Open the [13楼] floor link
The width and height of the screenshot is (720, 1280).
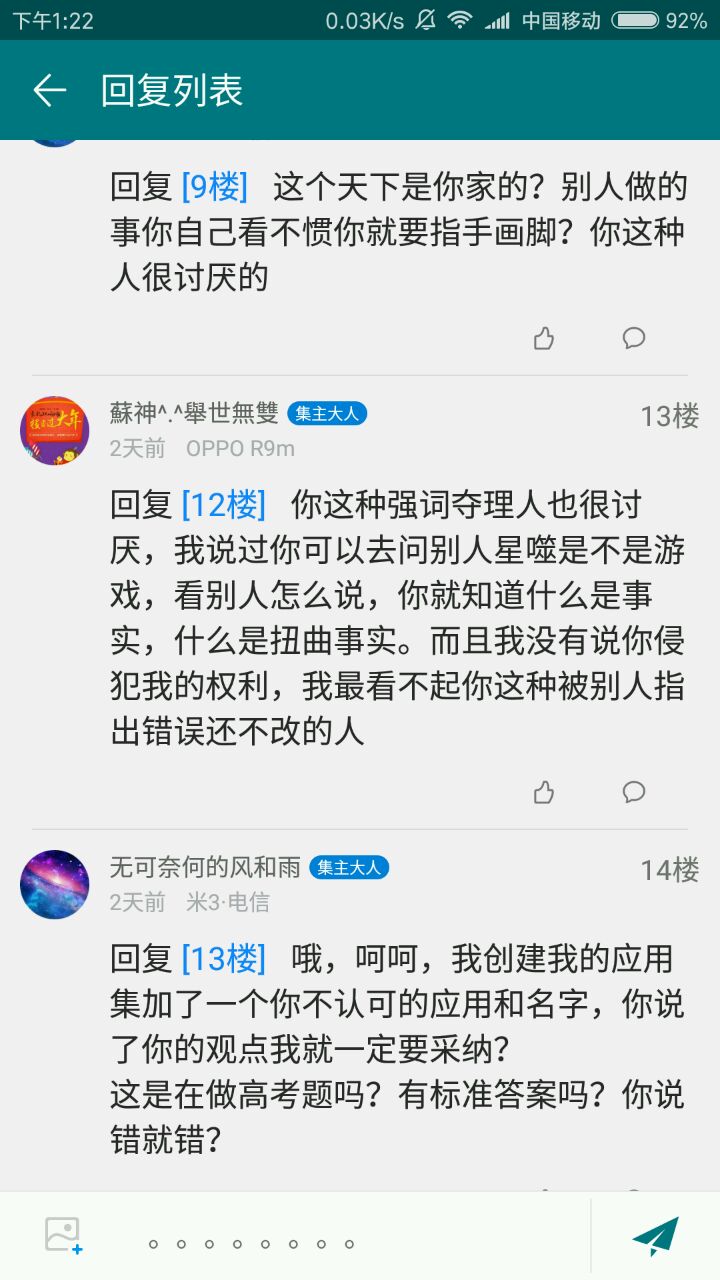(223, 959)
